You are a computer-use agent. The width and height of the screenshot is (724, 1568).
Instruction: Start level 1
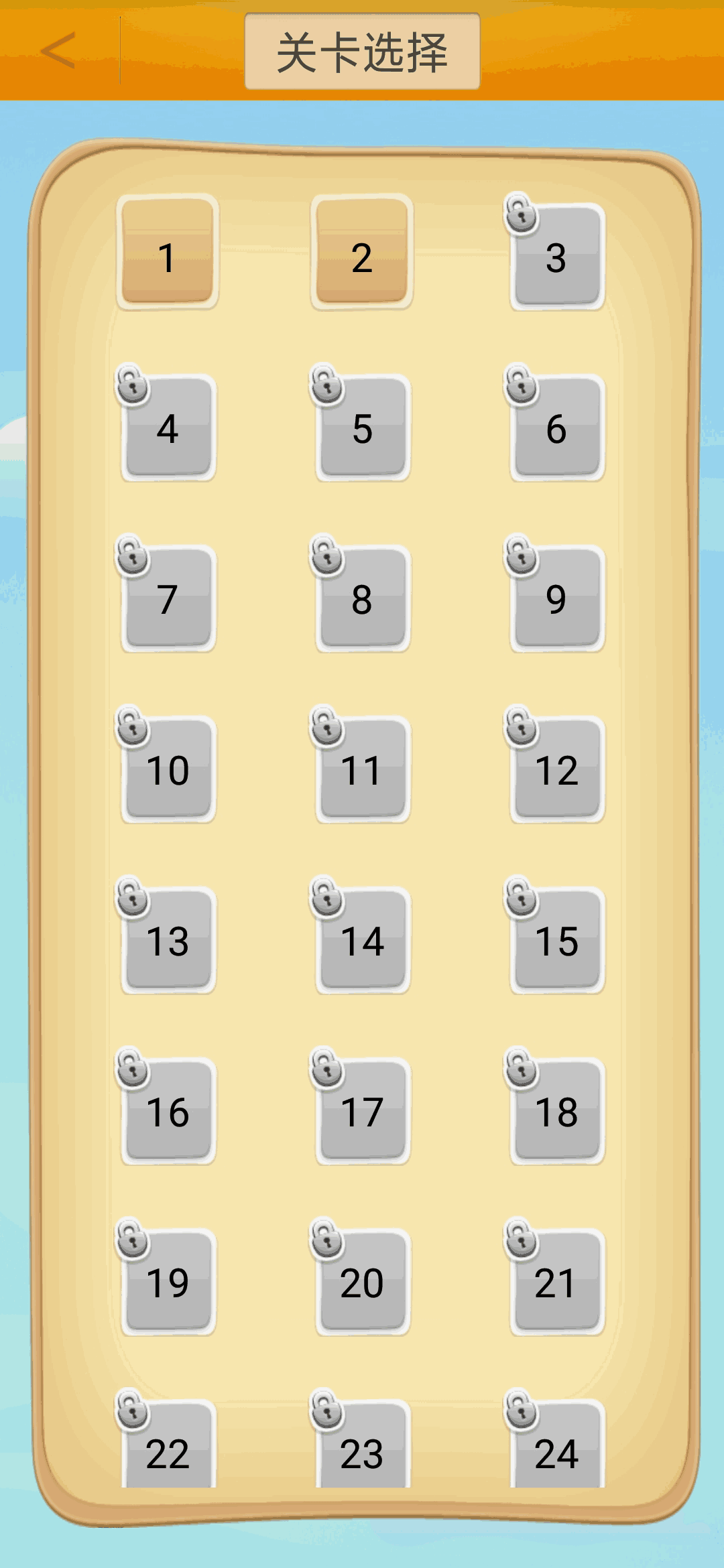point(168,253)
